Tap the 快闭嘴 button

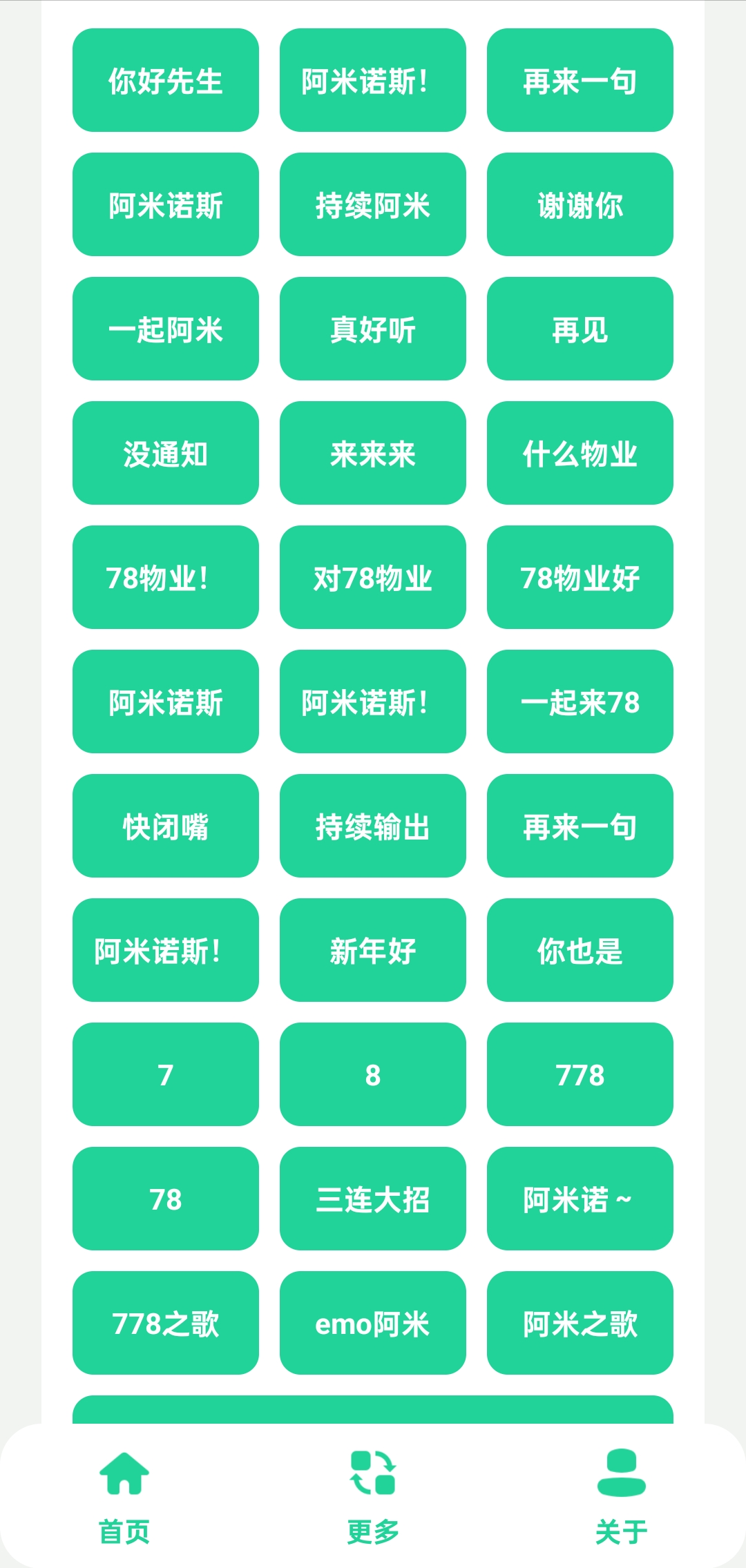[165, 826]
